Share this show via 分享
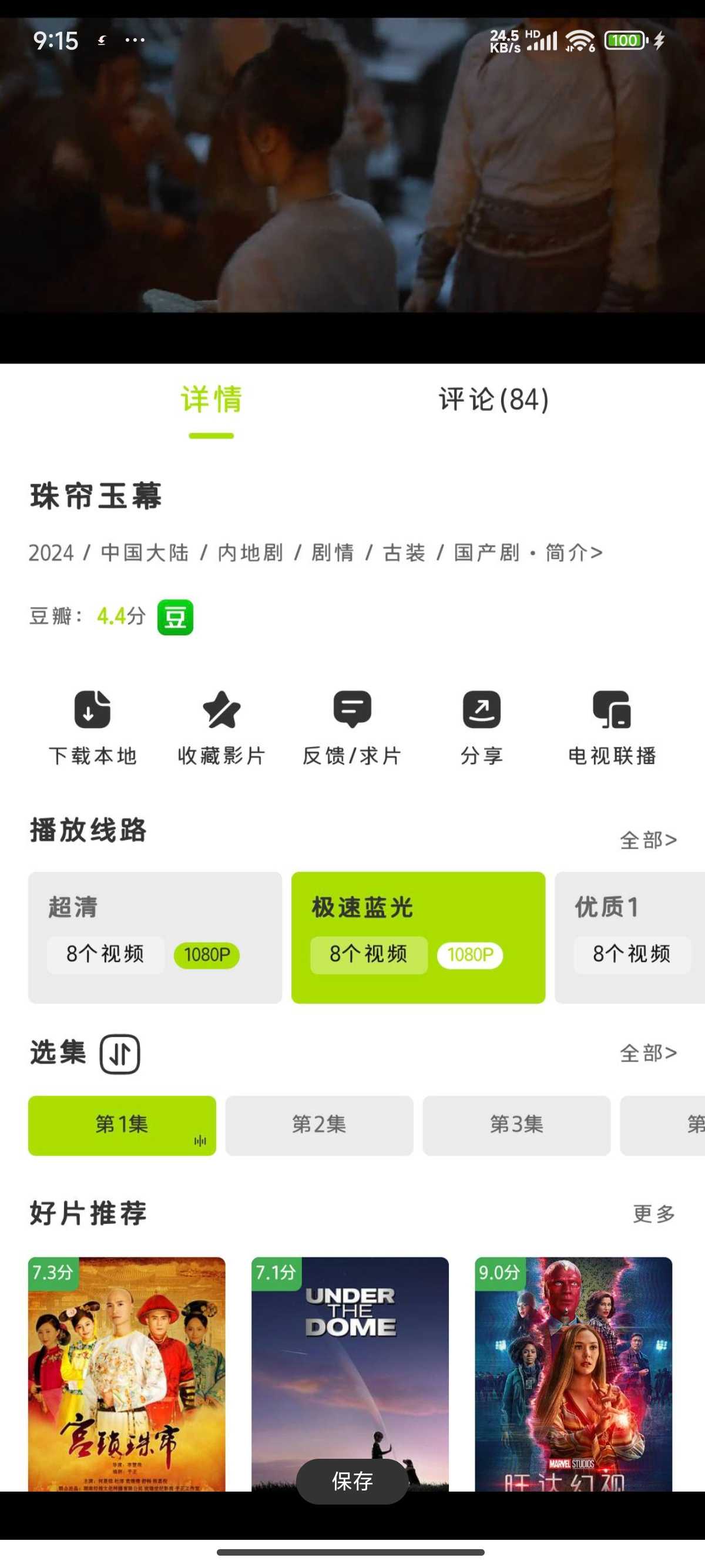This screenshot has height=1568, width=705. click(x=481, y=726)
